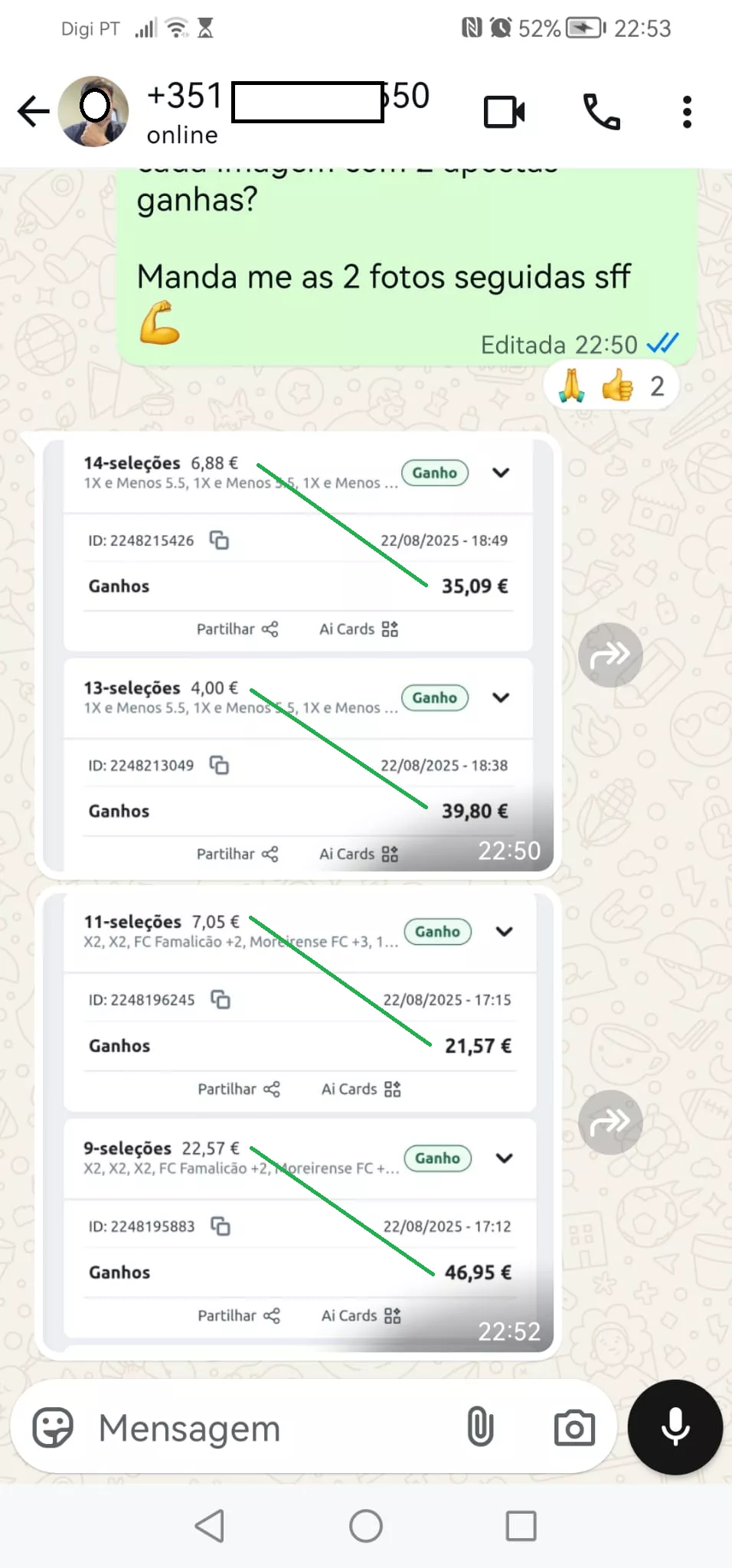Image resolution: width=732 pixels, height=1568 pixels.
Task: Open the three-dot overflow menu
Action: 687,113
